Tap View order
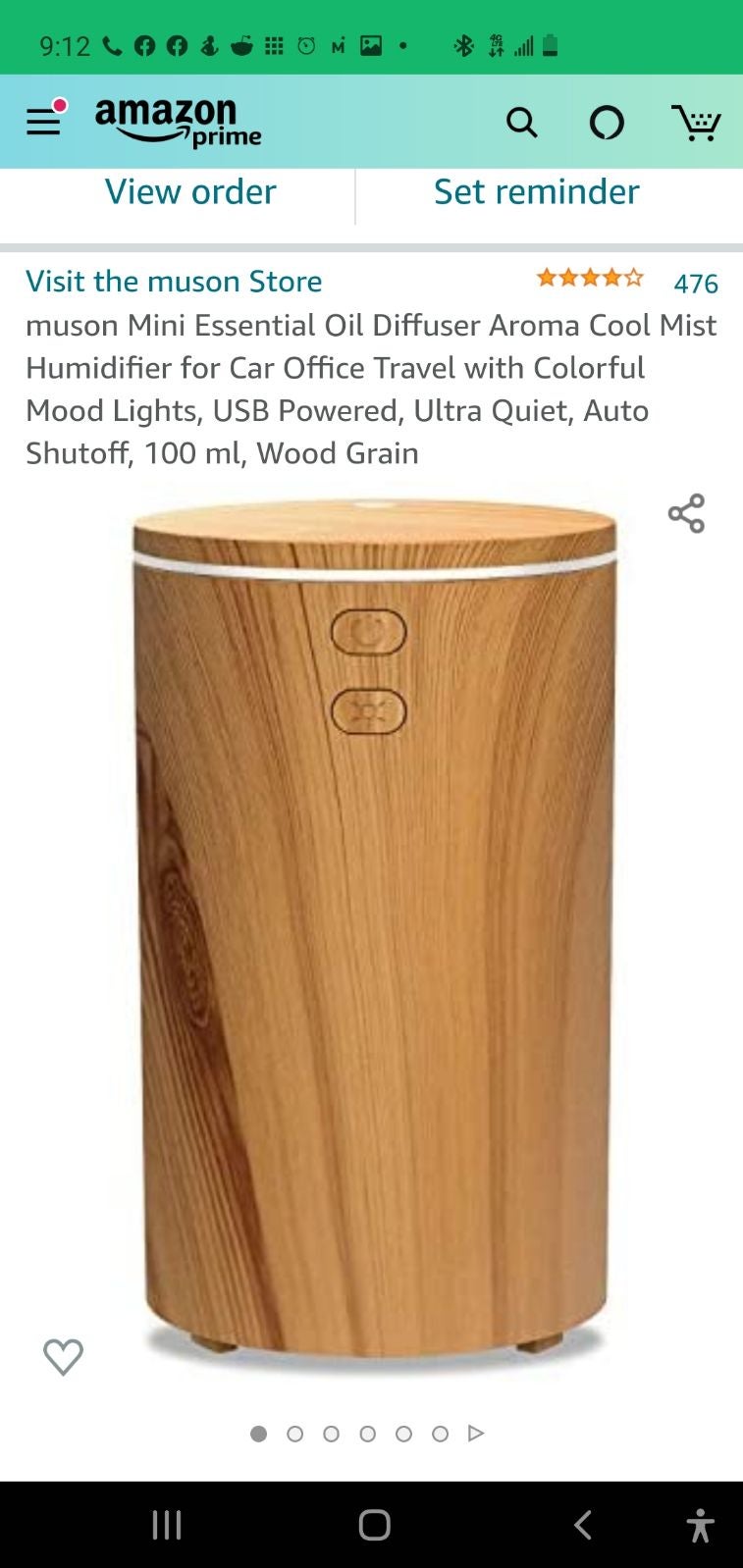Image resolution: width=743 pixels, height=1568 pixels. coord(190,191)
